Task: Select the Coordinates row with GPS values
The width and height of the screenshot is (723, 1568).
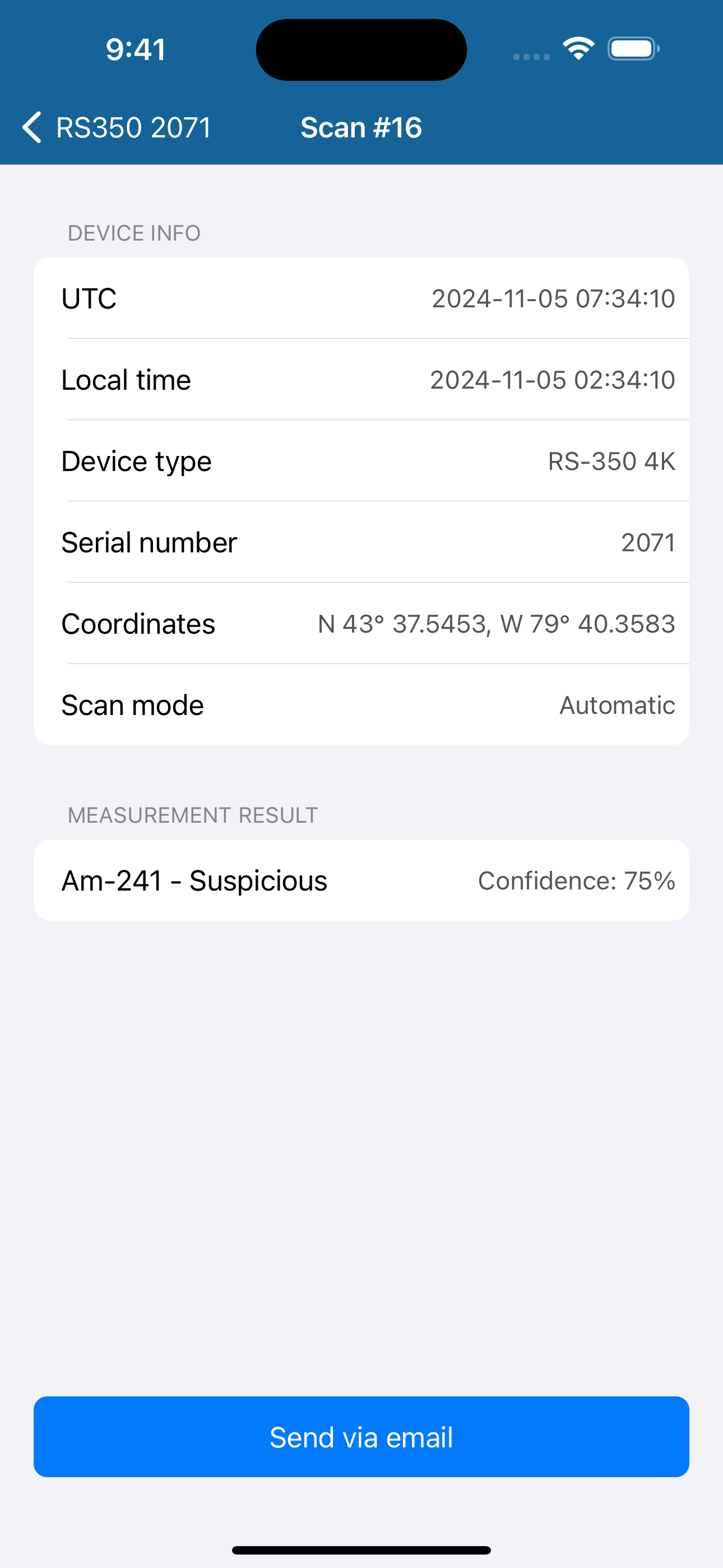Action: tap(361, 622)
